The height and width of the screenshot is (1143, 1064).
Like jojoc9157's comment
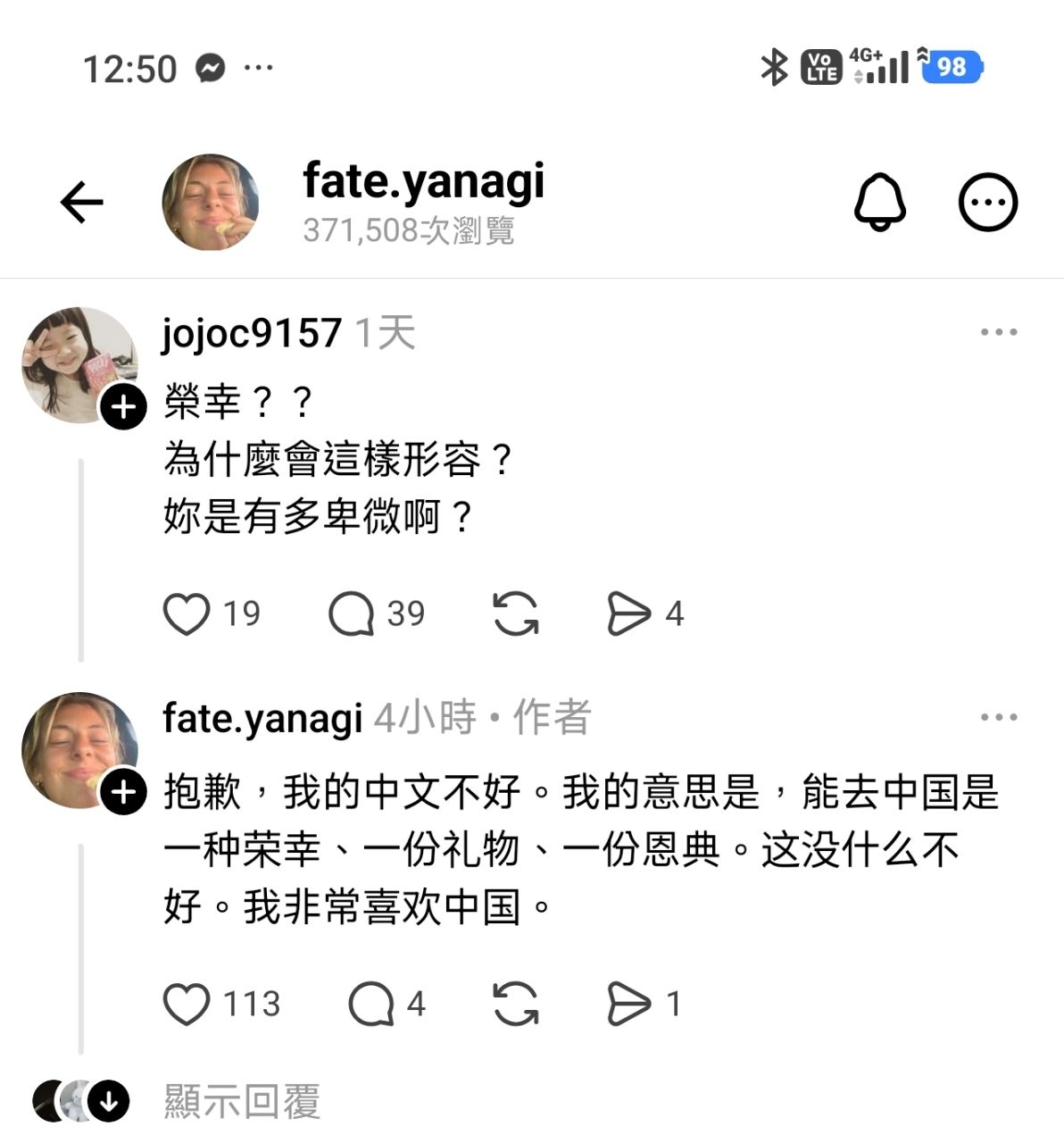pyautogui.click(x=187, y=614)
